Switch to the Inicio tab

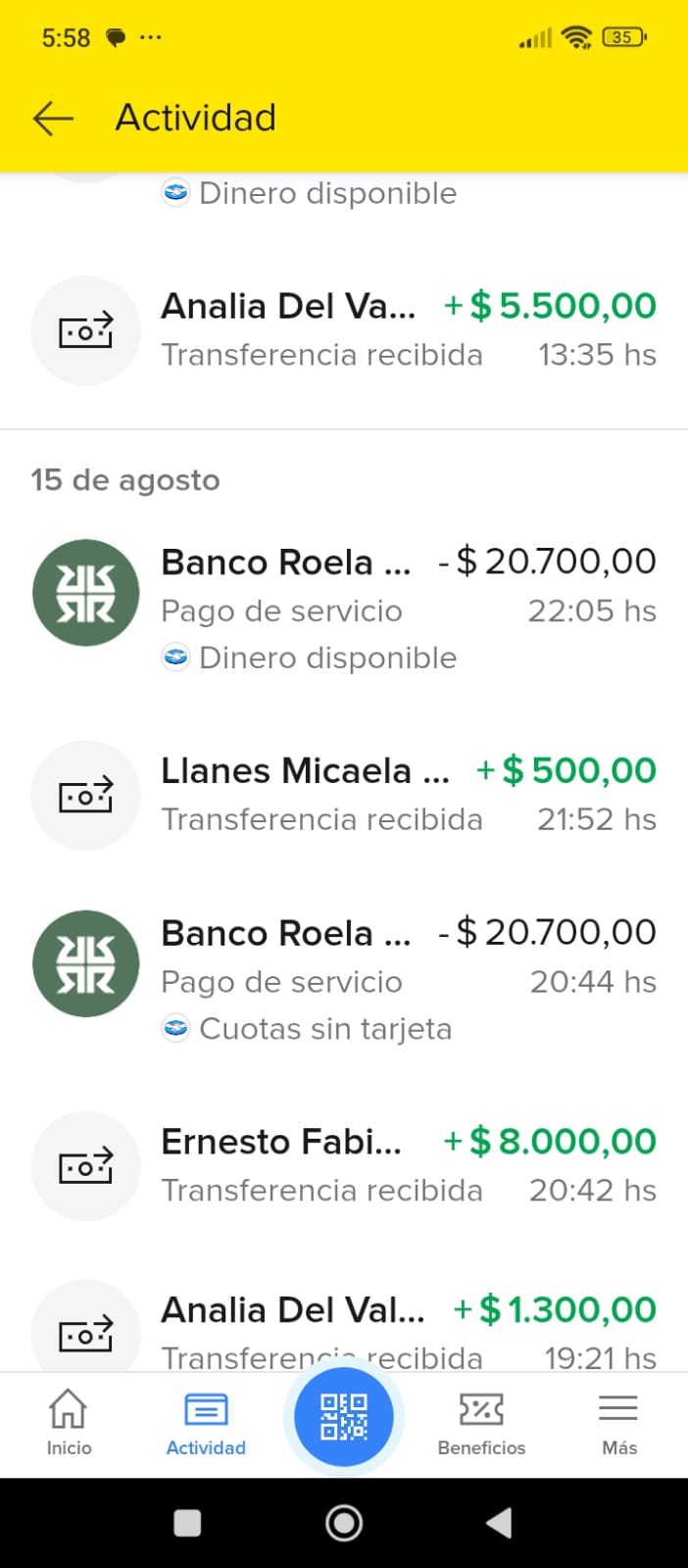[x=69, y=1423]
